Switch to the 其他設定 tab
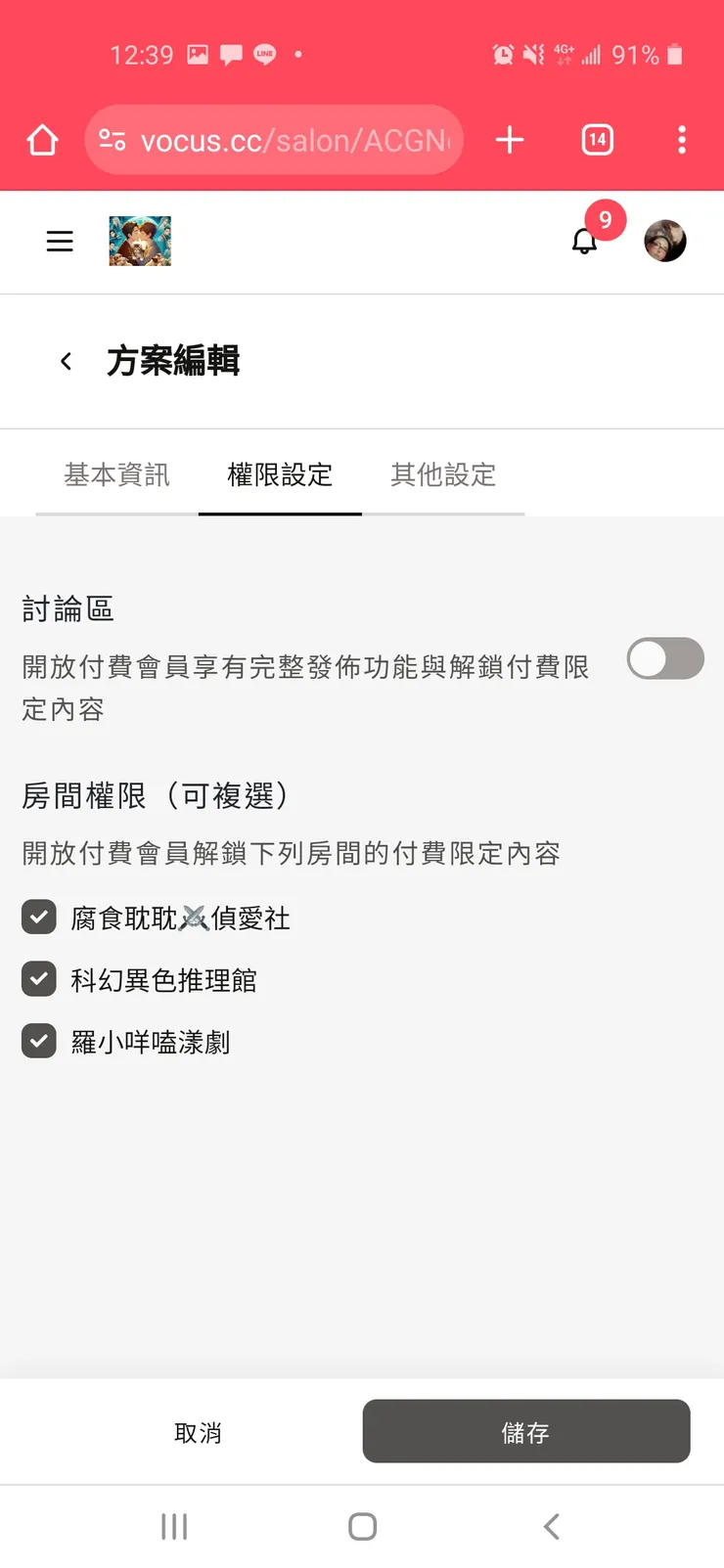Image resolution: width=724 pixels, height=1568 pixels. point(443,474)
